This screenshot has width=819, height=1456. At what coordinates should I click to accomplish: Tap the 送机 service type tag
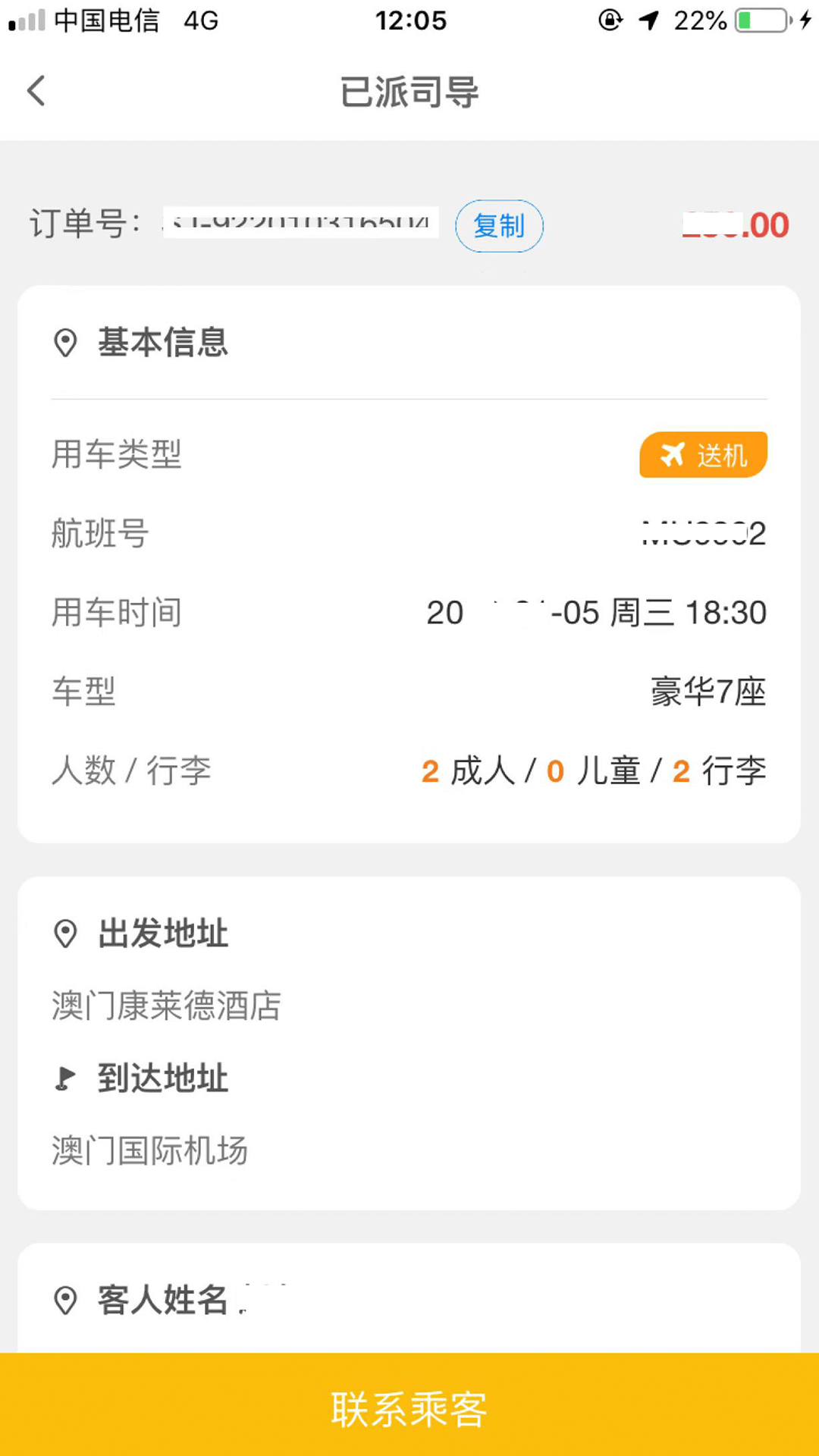coord(702,454)
